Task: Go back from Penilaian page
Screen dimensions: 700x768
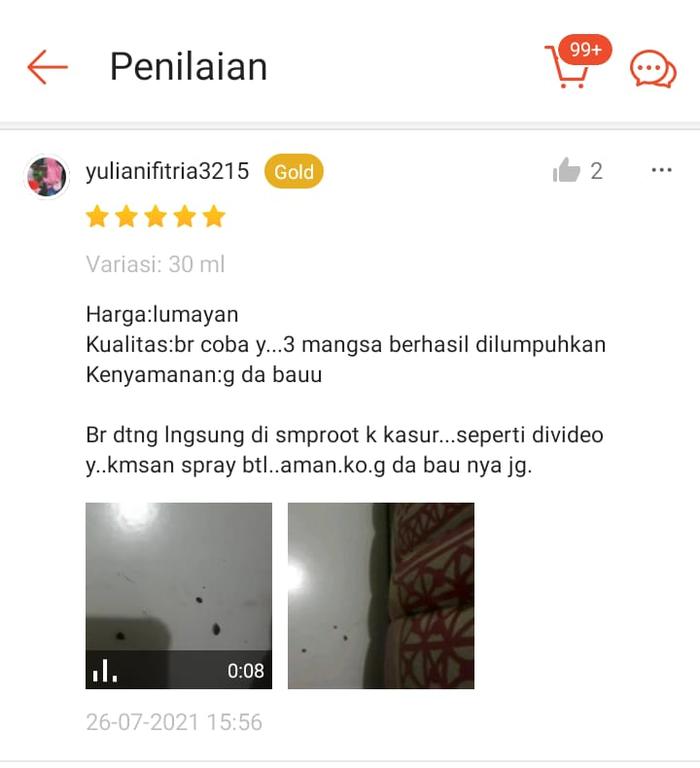Action: click(x=47, y=67)
